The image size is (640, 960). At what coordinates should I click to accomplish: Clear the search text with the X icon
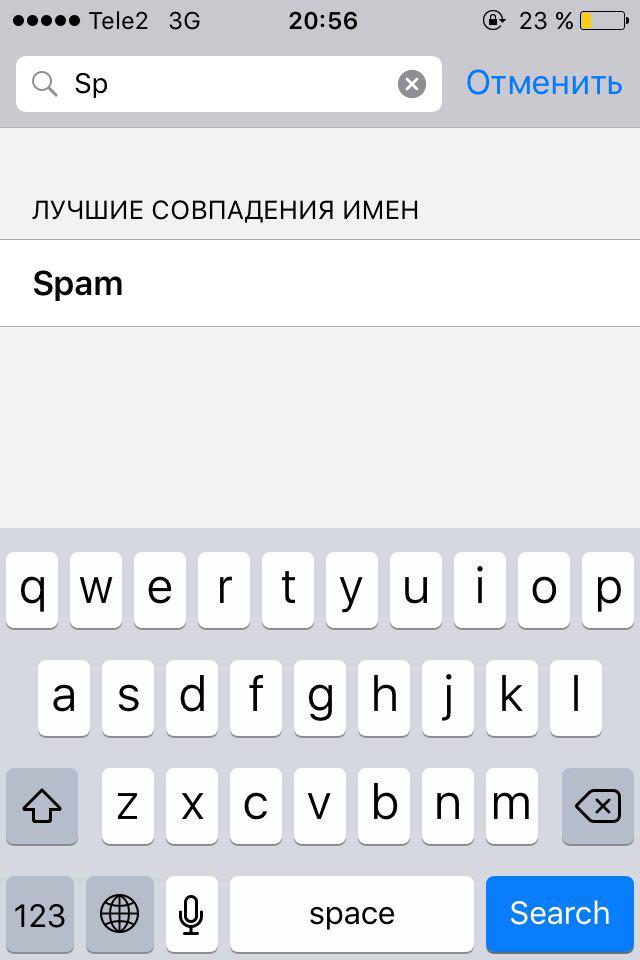pyautogui.click(x=412, y=84)
